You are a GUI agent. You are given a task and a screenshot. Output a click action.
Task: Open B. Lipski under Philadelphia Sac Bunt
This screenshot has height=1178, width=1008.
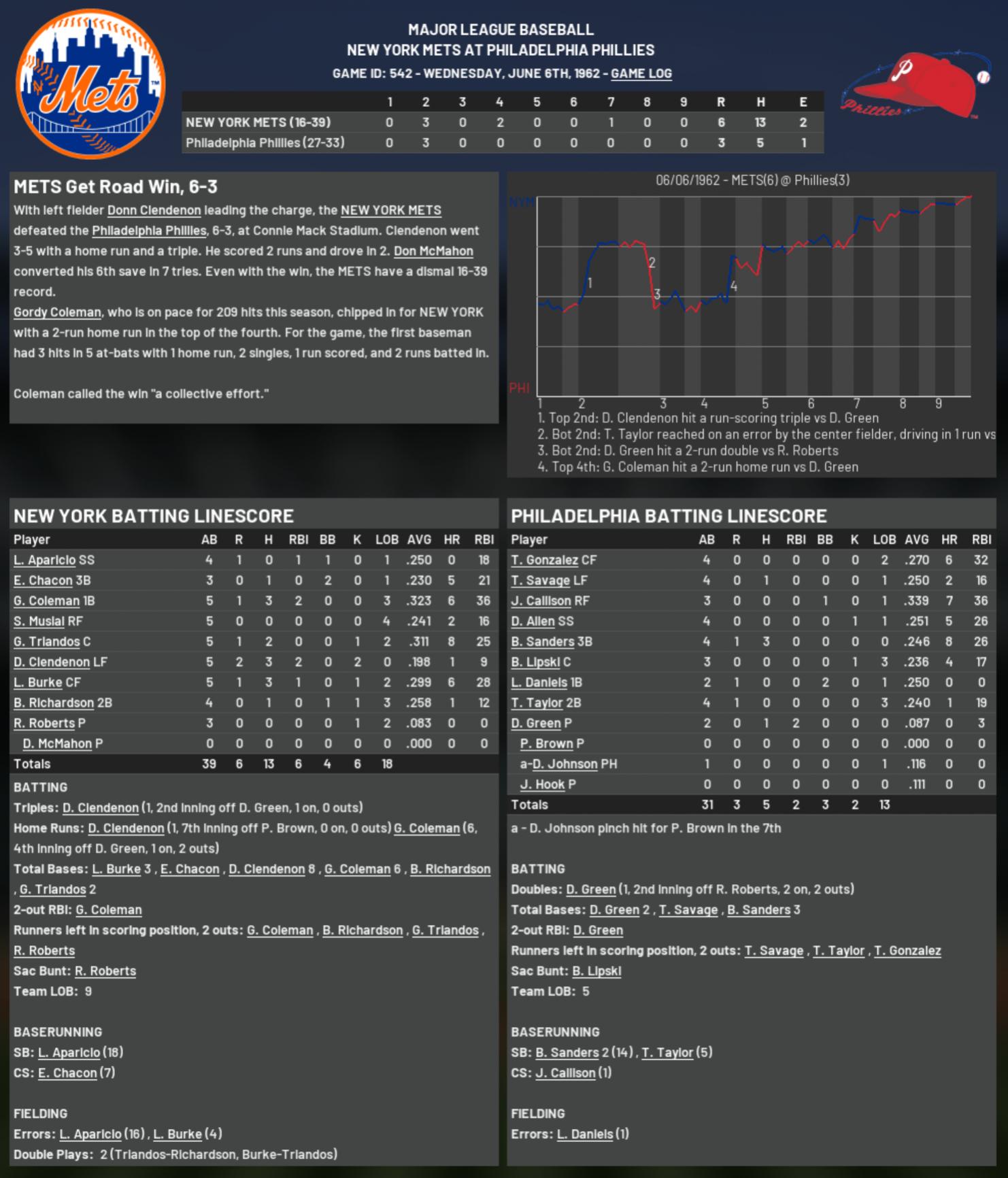[x=596, y=971]
